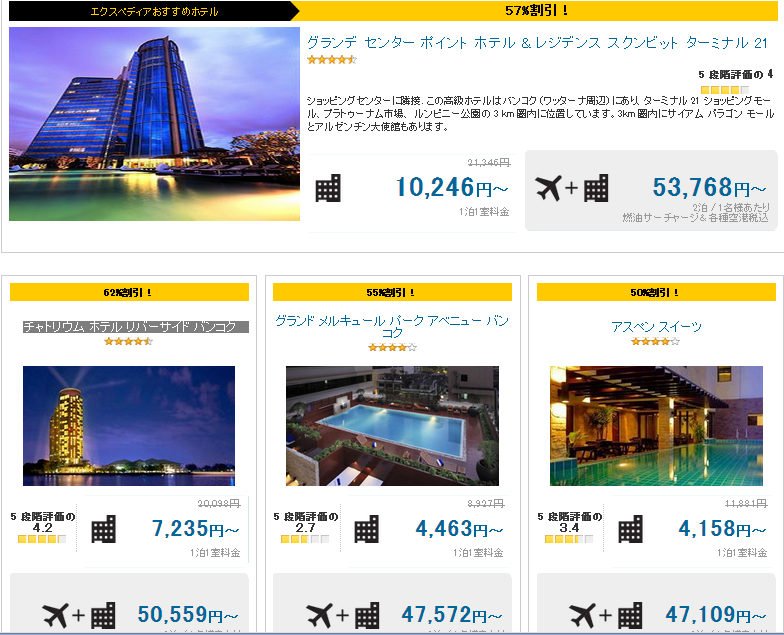View the グランド メルキュール pool photo
The height and width of the screenshot is (635, 784).
[x=392, y=425]
